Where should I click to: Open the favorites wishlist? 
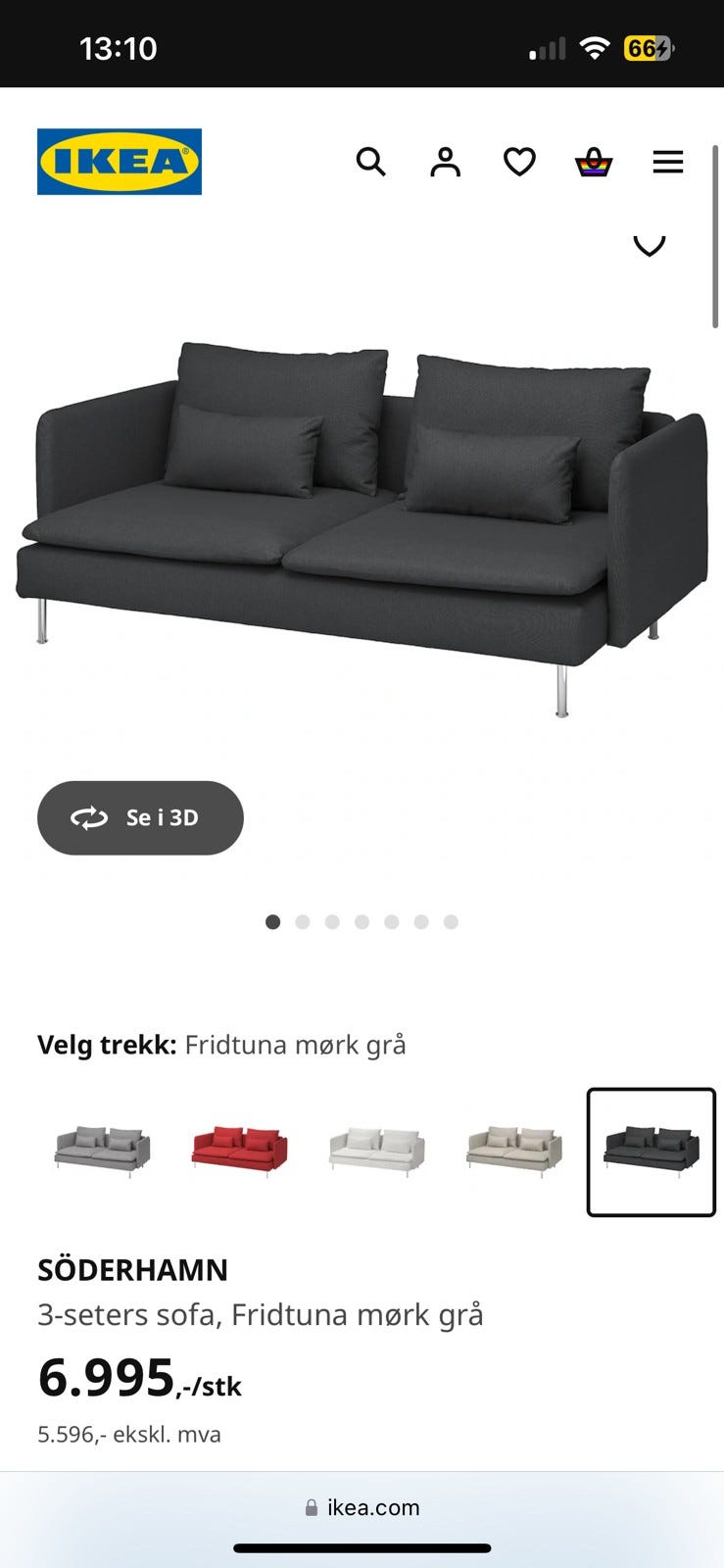pyautogui.click(x=519, y=163)
